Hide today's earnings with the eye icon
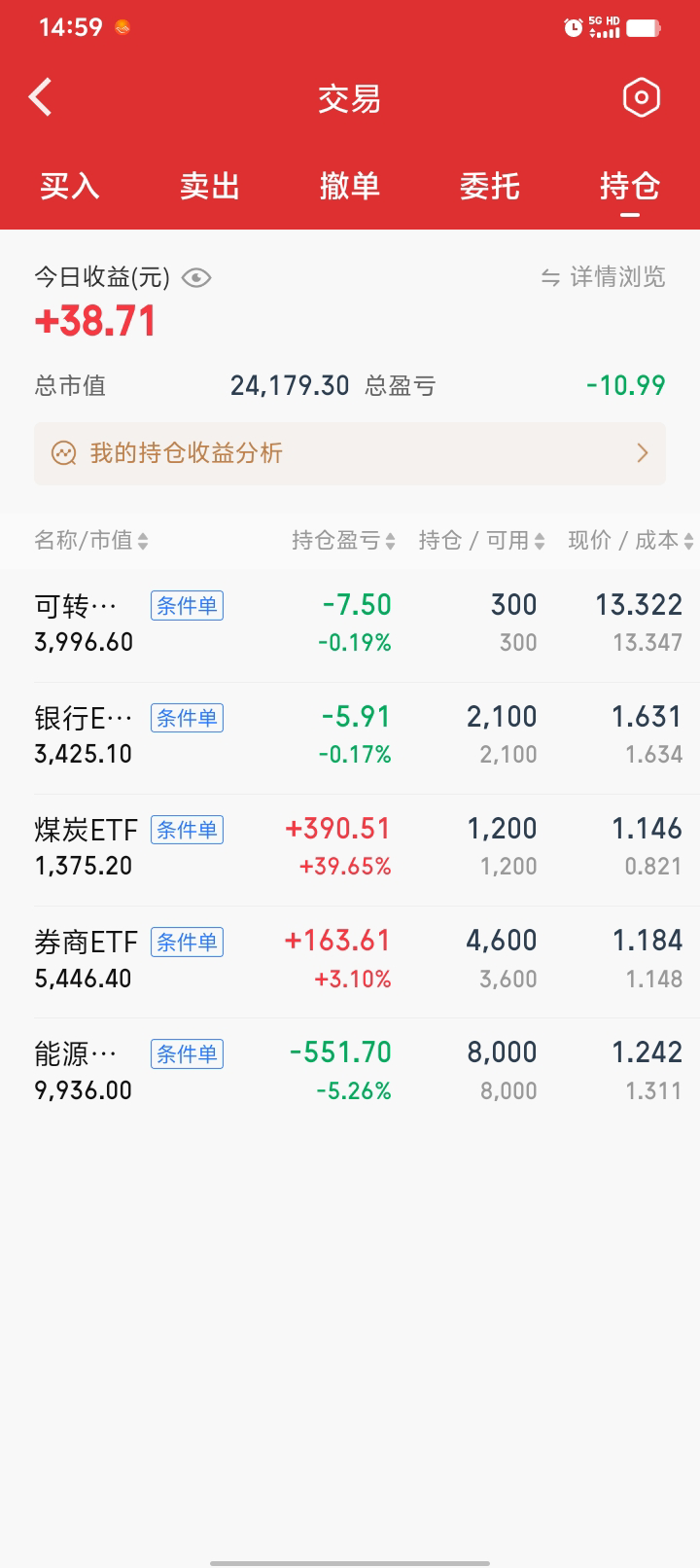The height and width of the screenshot is (1568, 700). [196, 278]
